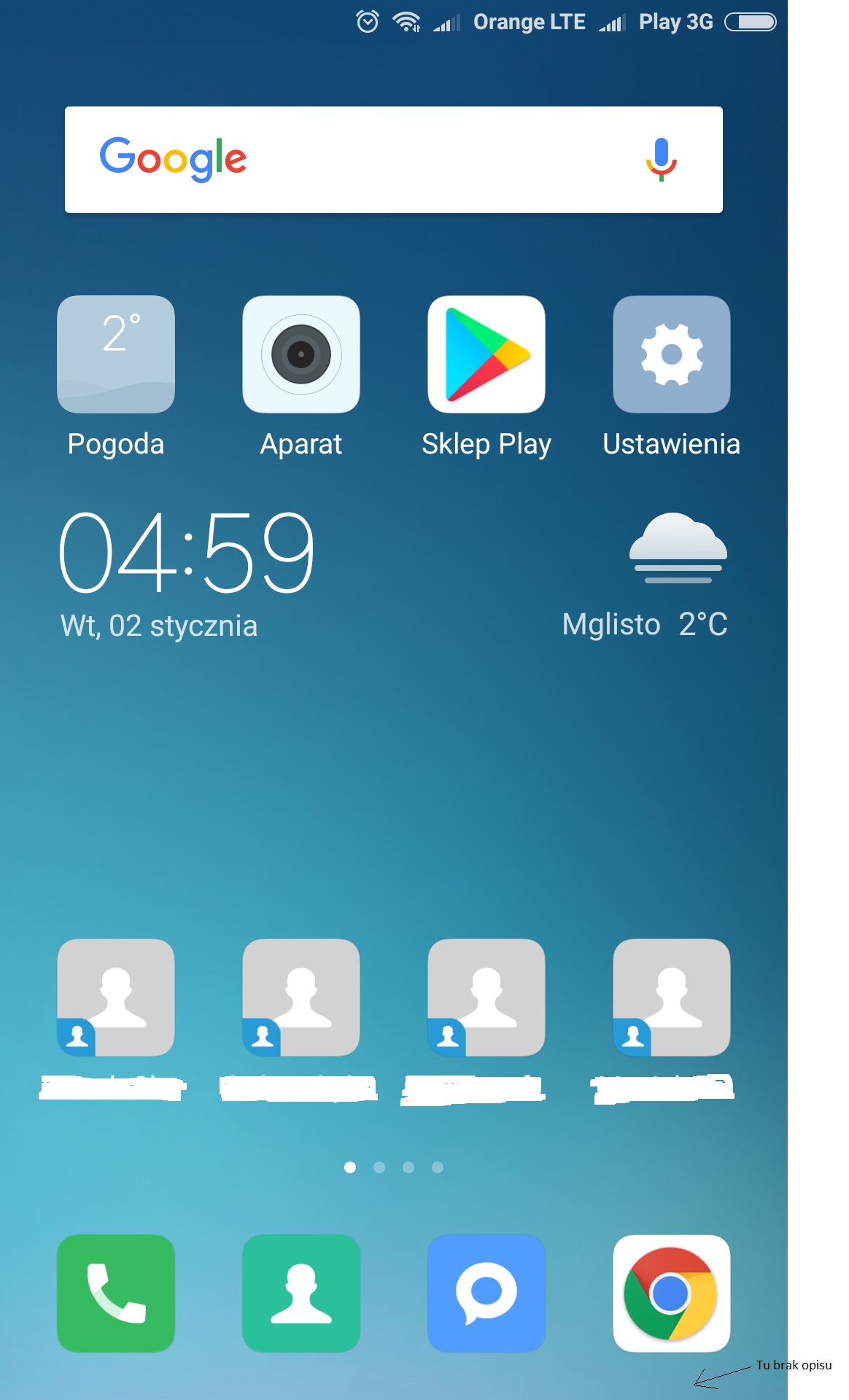Open the teal Contacts app in dock
849x1400 pixels.
301,1293
